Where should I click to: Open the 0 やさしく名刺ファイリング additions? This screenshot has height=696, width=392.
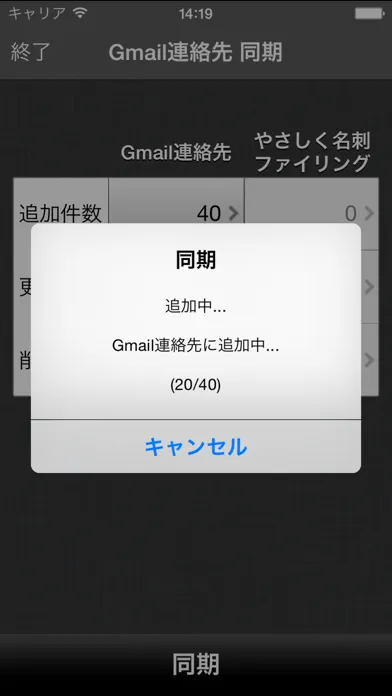coord(312,214)
